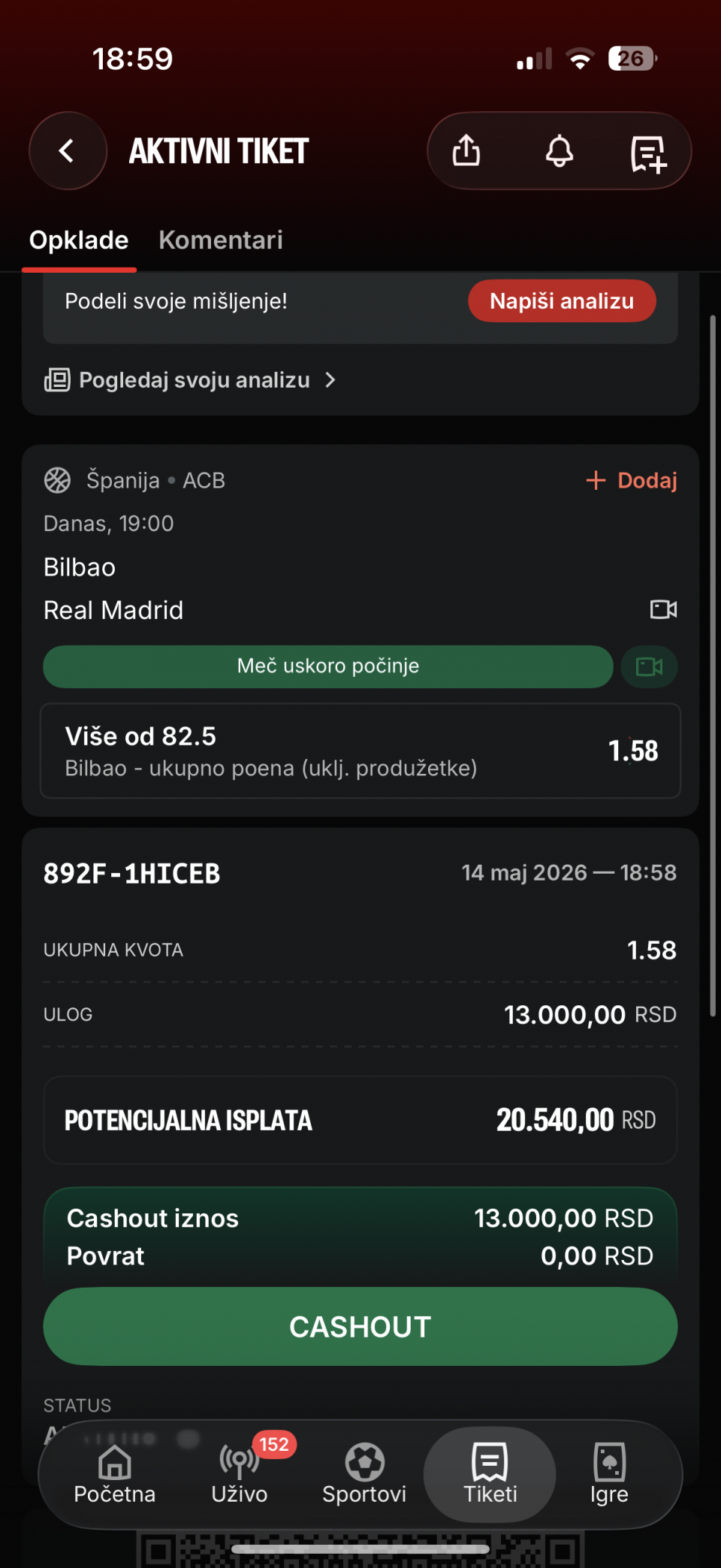Open the Više od 82.5 bet selection
Image resolution: width=721 pixels, height=1568 pixels.
pyautogui.click(x=360, y=751)
